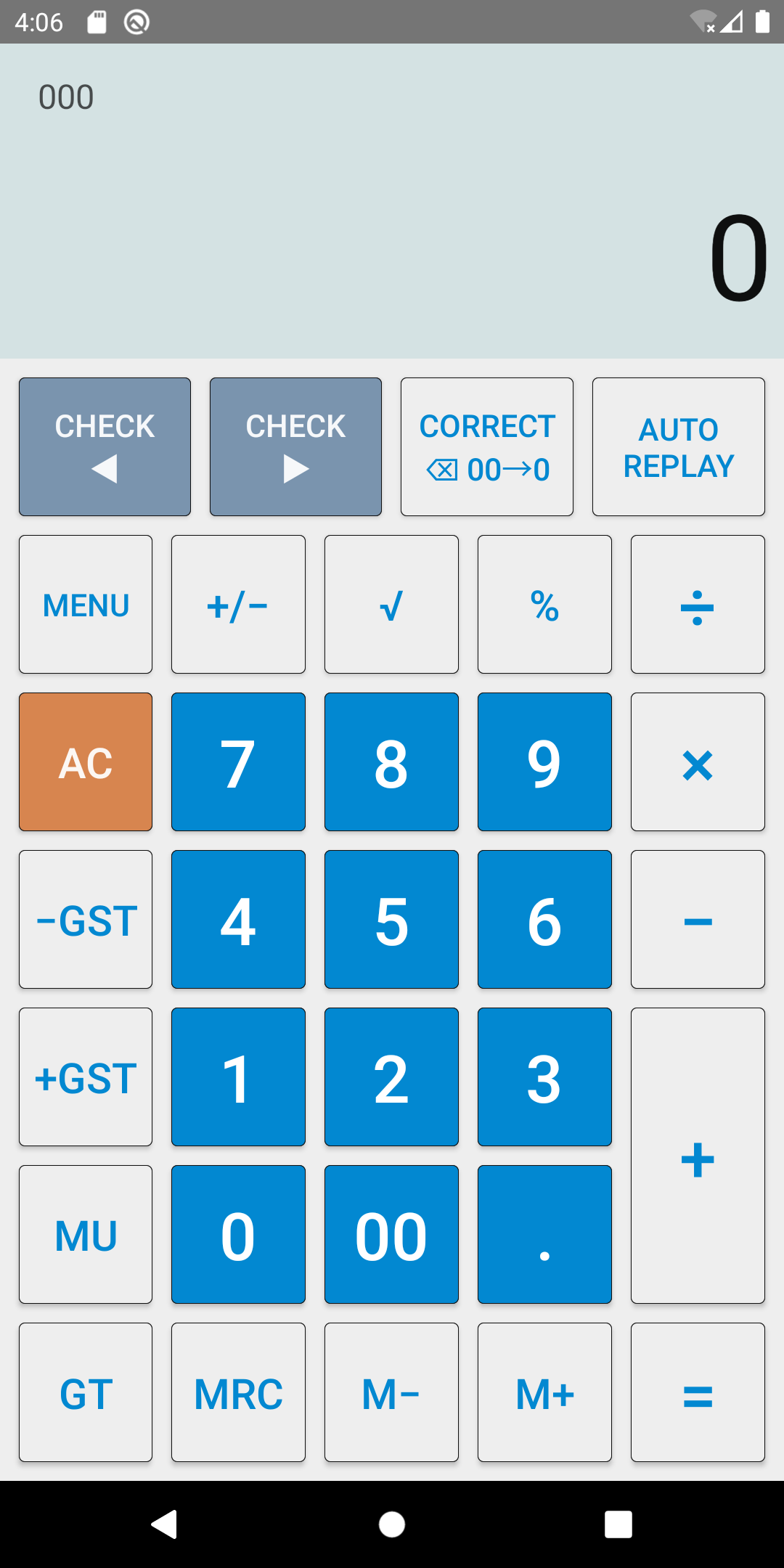Start AUTO REPLAY
Image resolution: width=784 pixels, height=1568 pixels.
pyautogui.click(x=678, y=446)
